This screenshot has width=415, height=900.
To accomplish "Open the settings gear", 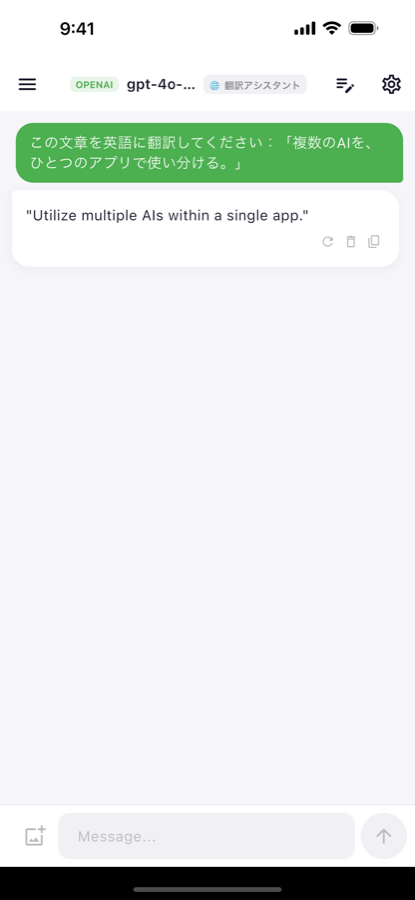I will pyautogui.click(x=391, y=84).
